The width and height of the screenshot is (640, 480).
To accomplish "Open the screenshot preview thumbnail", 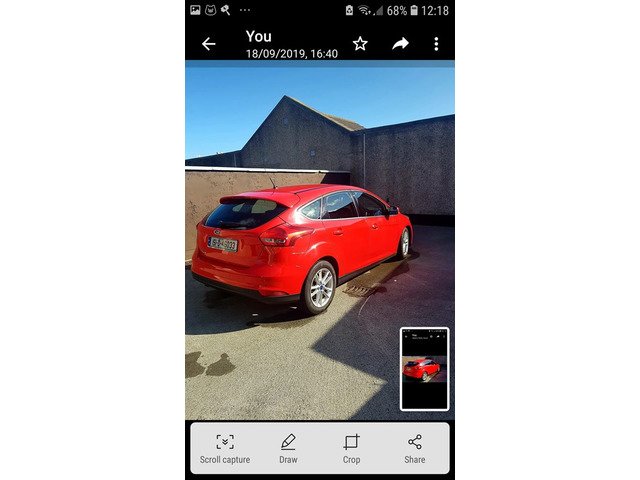I will point(424,369).
